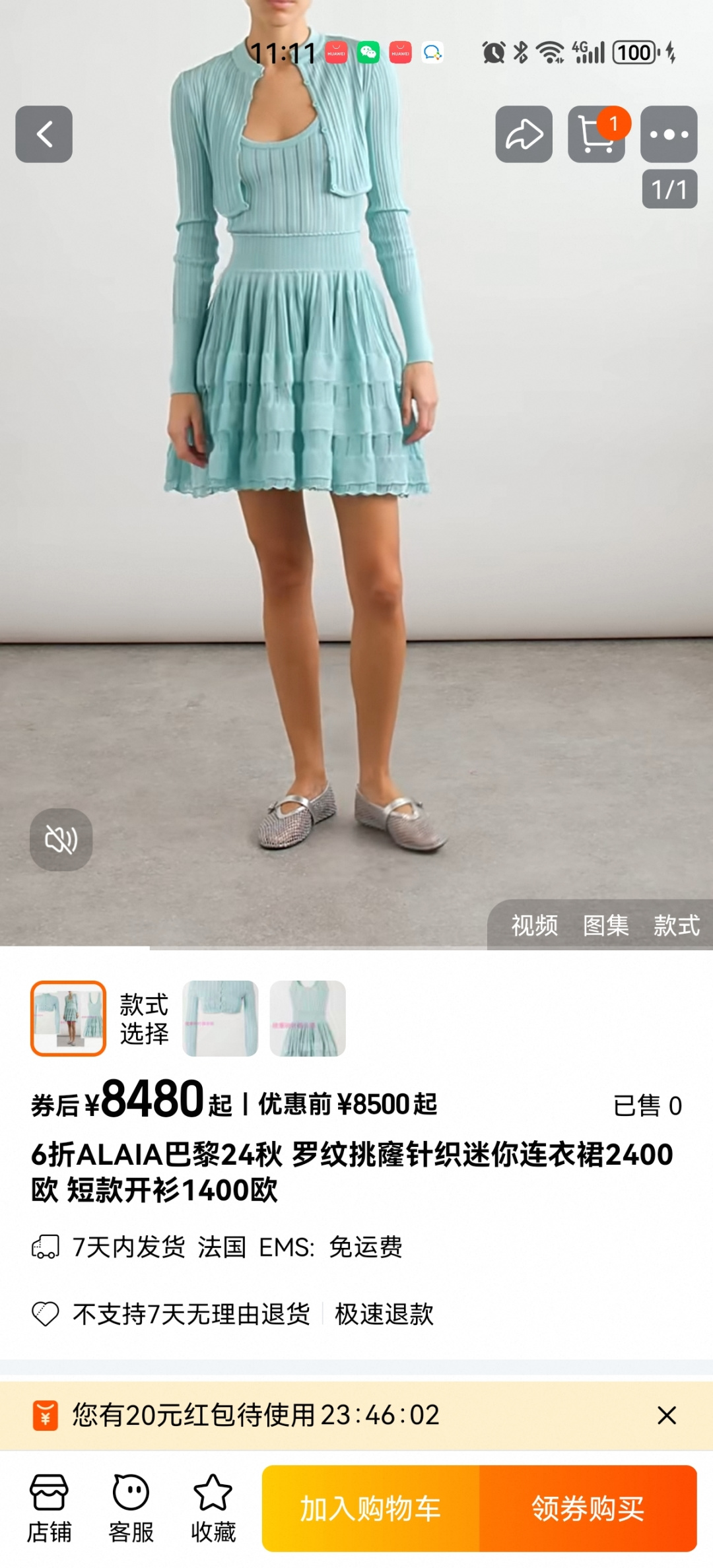
Task: Select the short cardigan style thumbnail
Action: tap(220, 1018)
